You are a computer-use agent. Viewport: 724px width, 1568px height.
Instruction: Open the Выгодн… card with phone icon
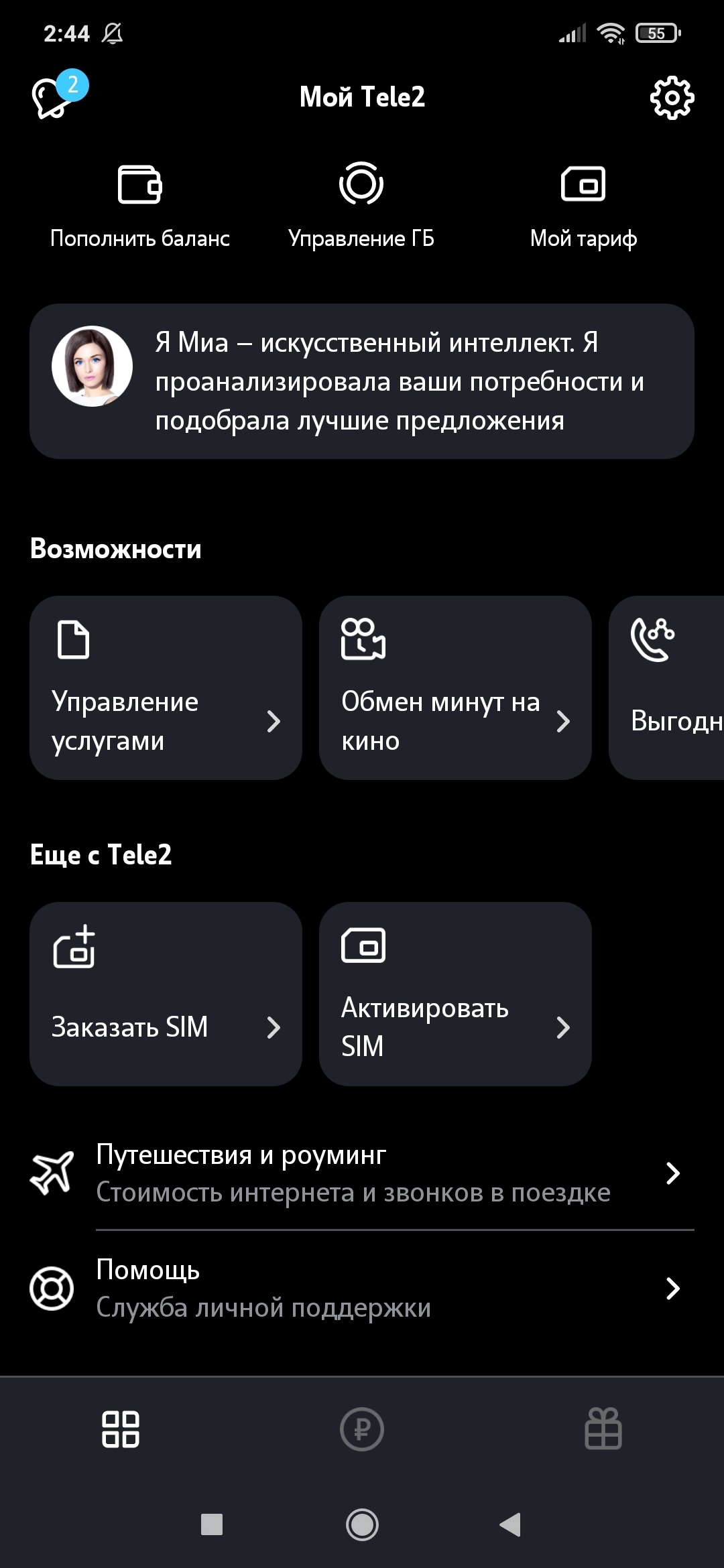[666, 688]
